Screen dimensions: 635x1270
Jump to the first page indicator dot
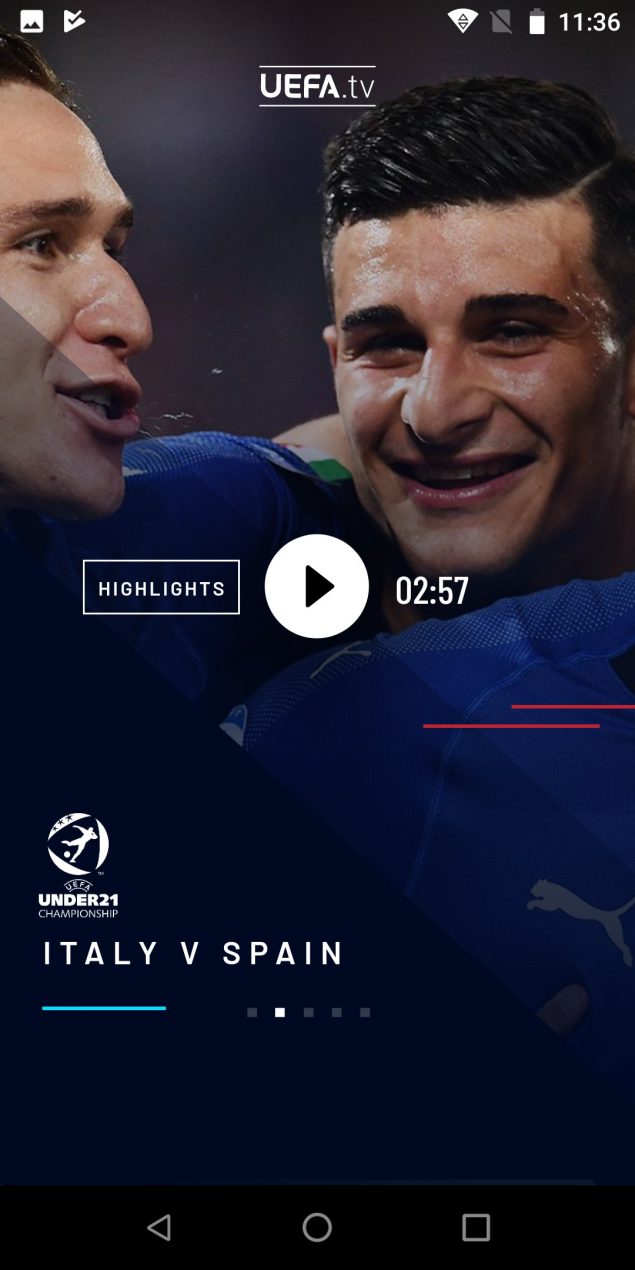pyautogui.click(x=252, y=1012)
